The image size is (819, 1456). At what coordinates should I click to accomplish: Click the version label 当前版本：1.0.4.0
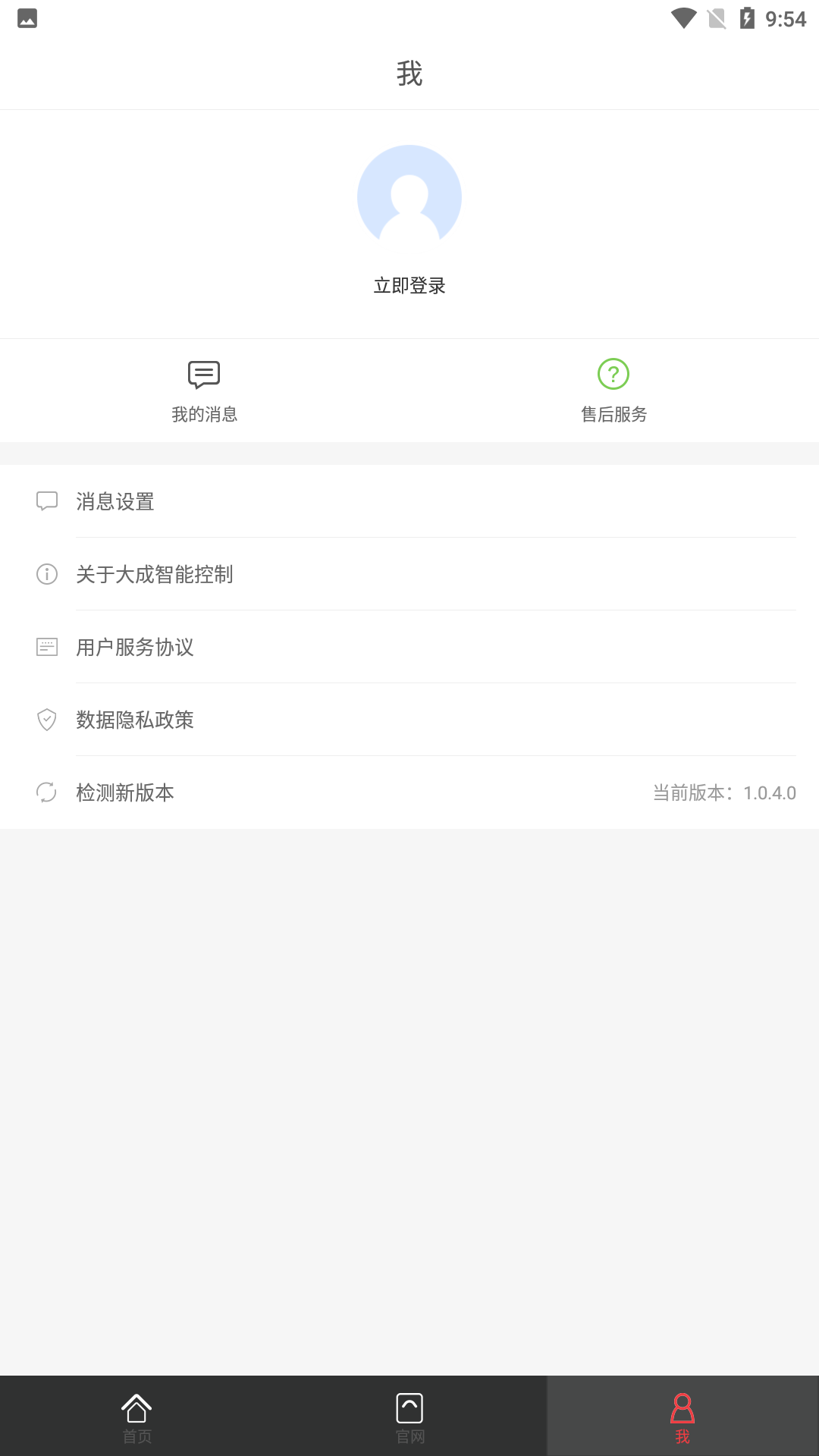725,793
